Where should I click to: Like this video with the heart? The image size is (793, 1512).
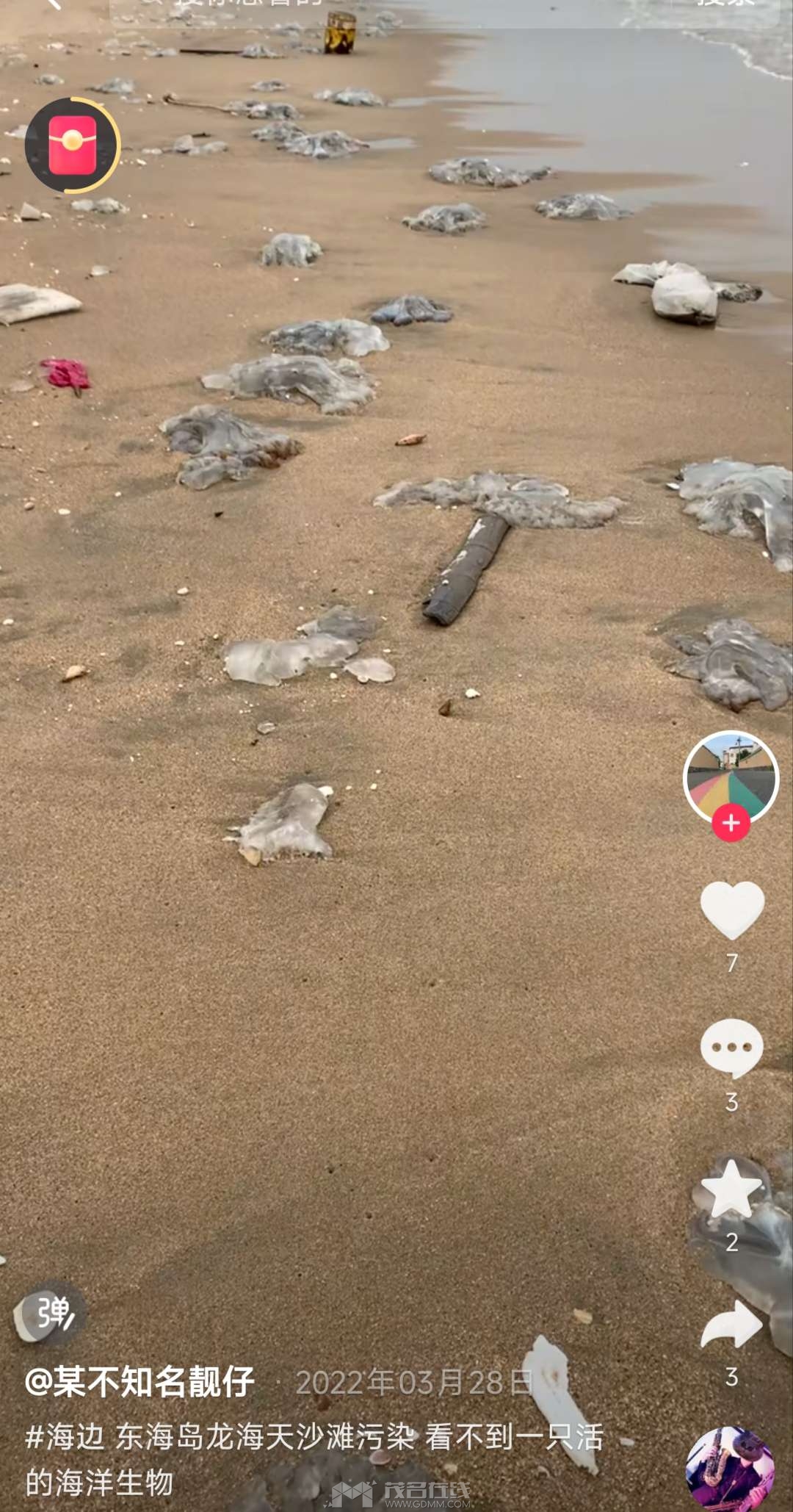(x=732, y=910)
